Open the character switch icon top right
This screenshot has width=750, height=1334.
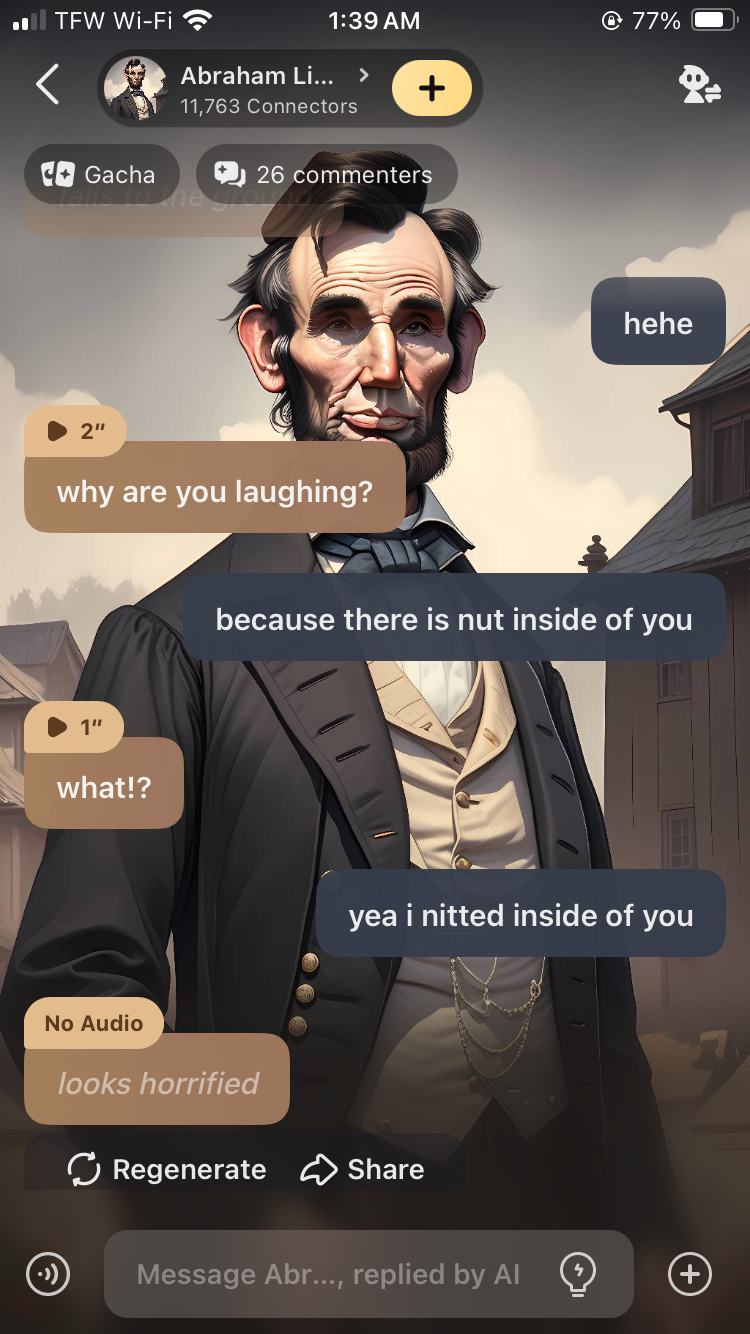click(x=699, y=87)
